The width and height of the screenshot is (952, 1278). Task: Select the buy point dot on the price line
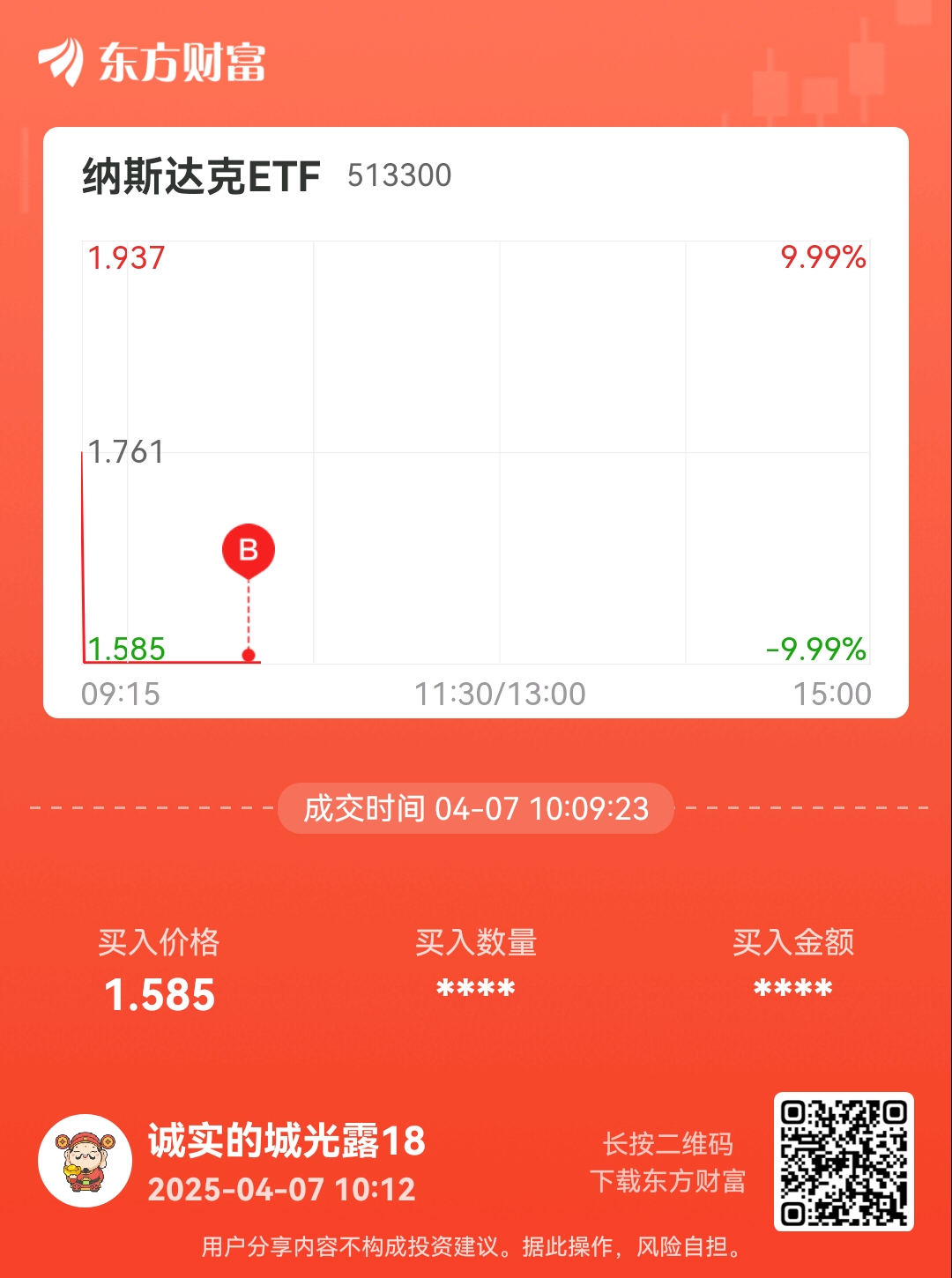tap(248, 654)
